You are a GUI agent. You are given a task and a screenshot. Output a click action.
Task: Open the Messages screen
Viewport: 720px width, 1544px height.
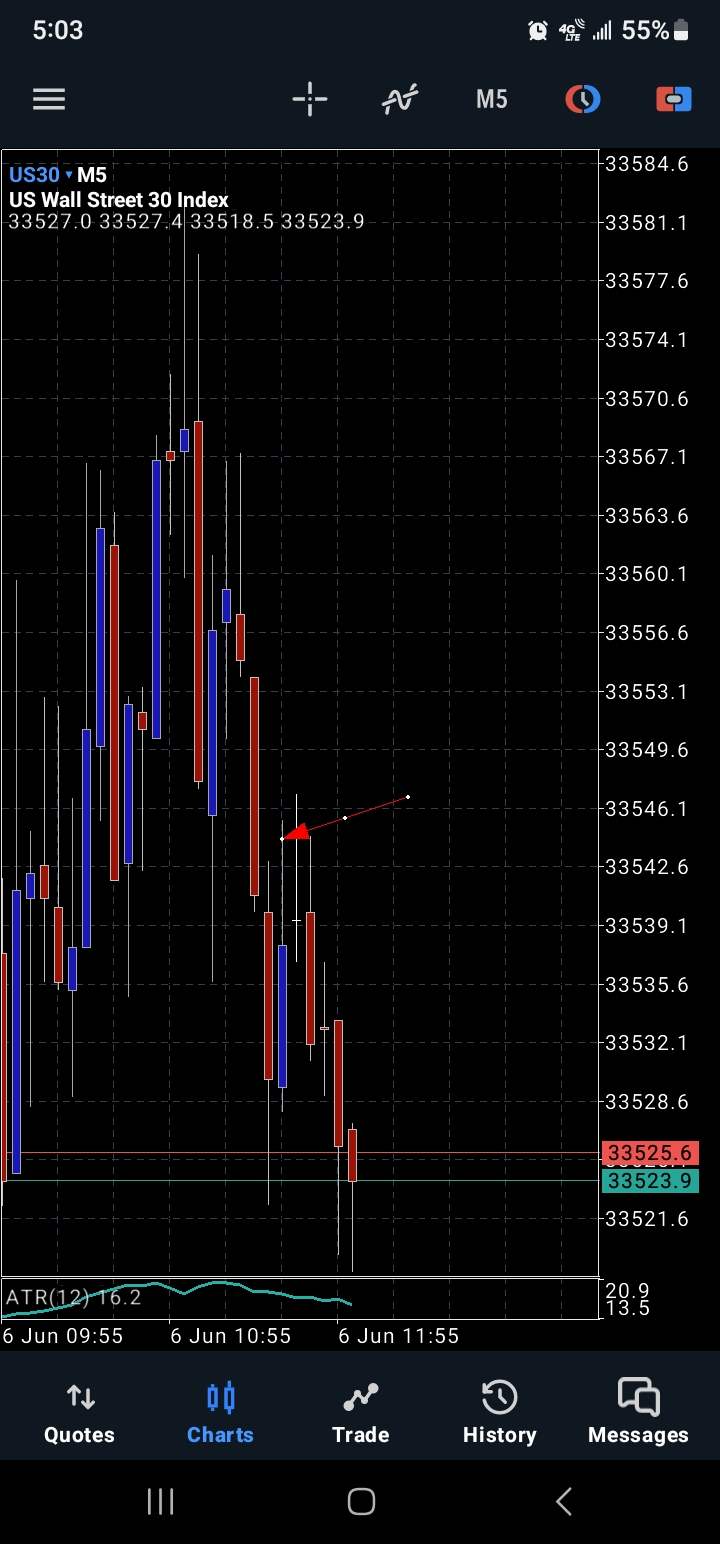coord(637,1410)
